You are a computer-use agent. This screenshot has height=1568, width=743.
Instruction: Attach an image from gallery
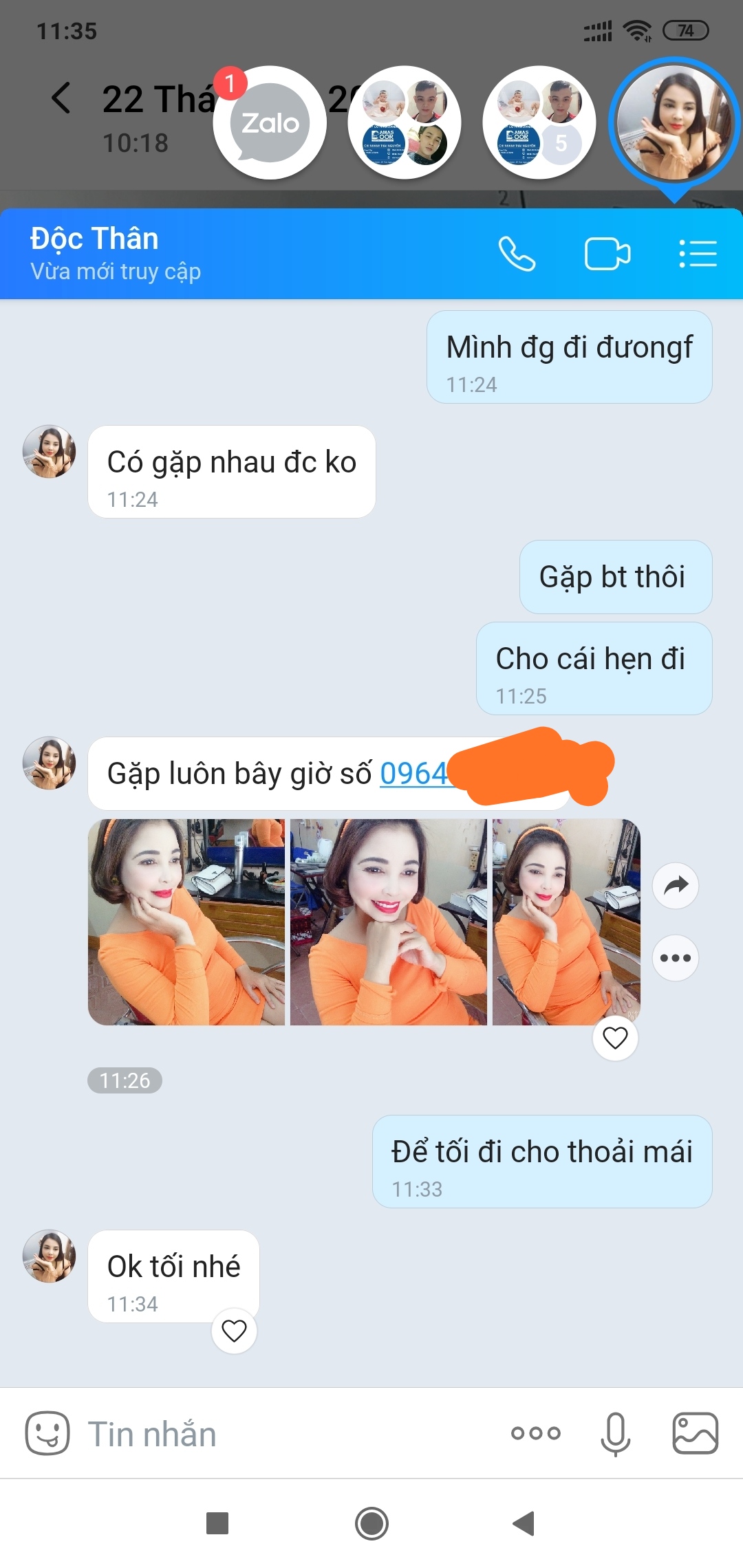tap(695, 1433)
